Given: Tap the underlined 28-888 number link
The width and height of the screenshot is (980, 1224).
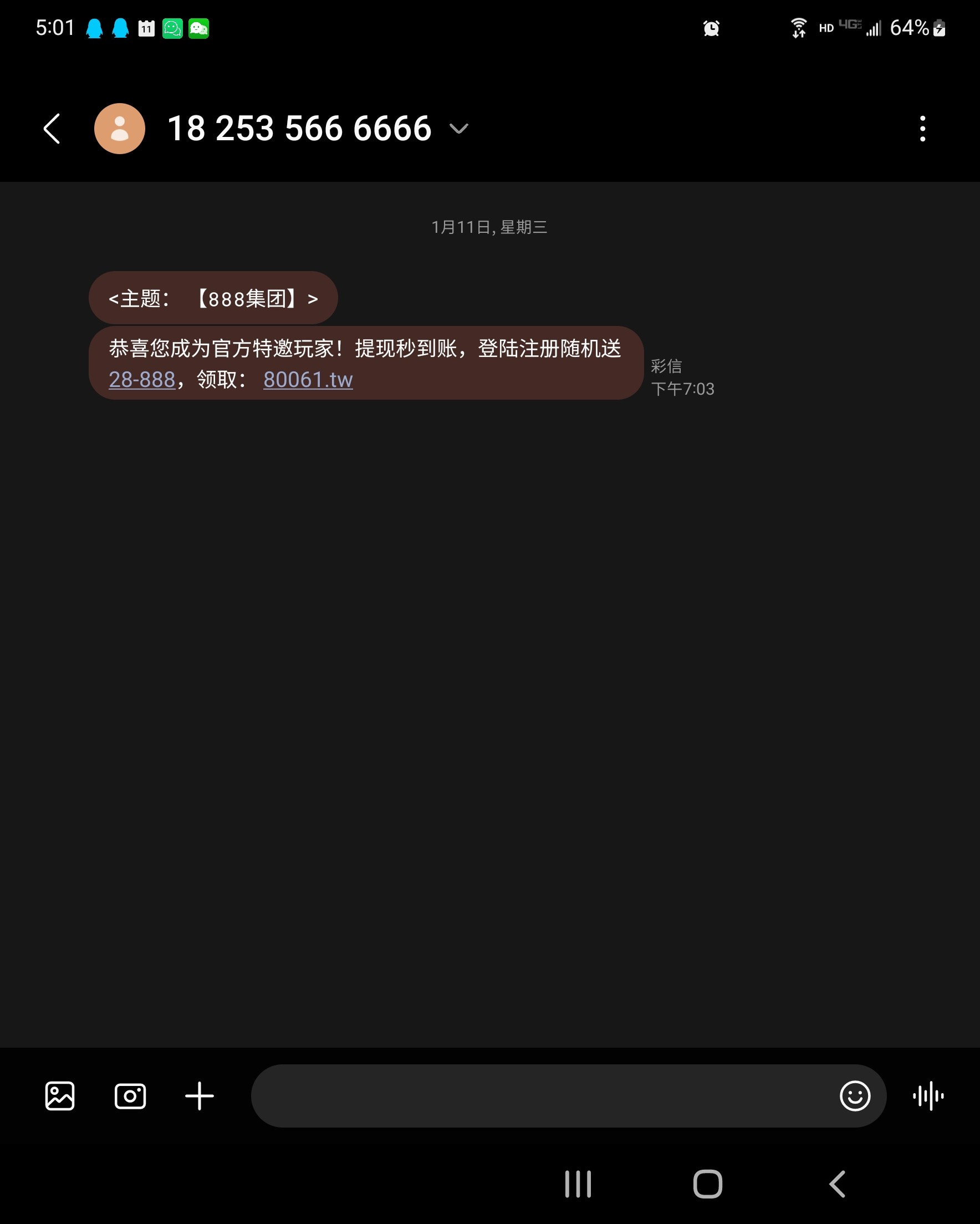Looking at the screenshot, I should (x=142, y=380).
